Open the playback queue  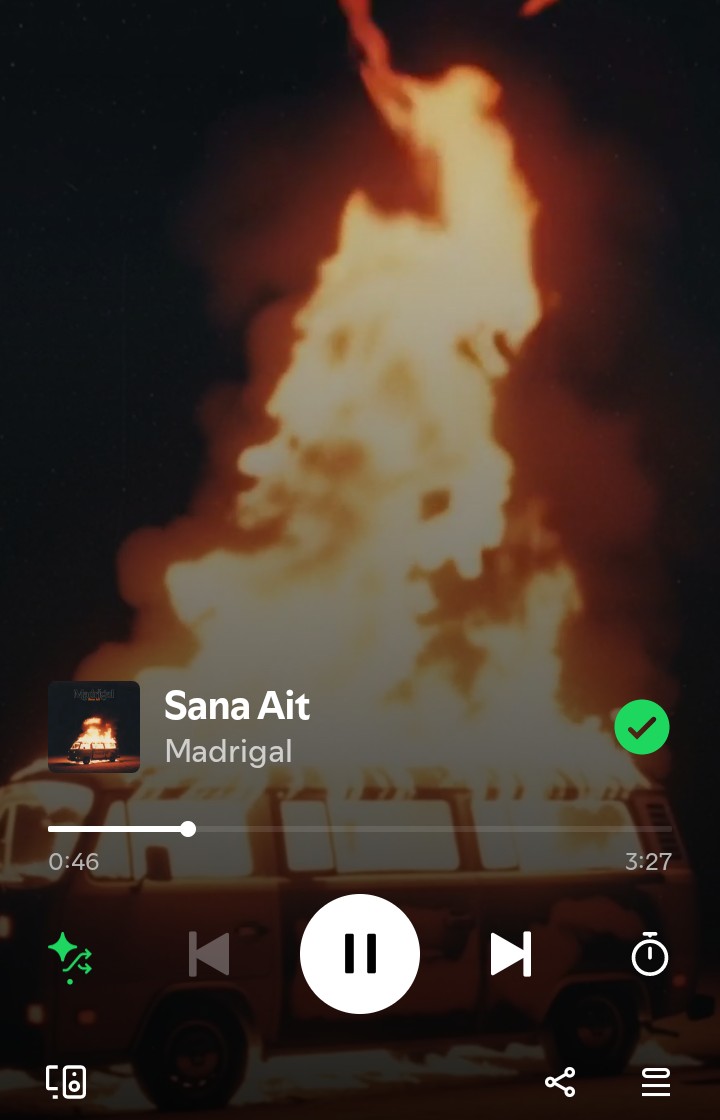[x=656, y=1082]
